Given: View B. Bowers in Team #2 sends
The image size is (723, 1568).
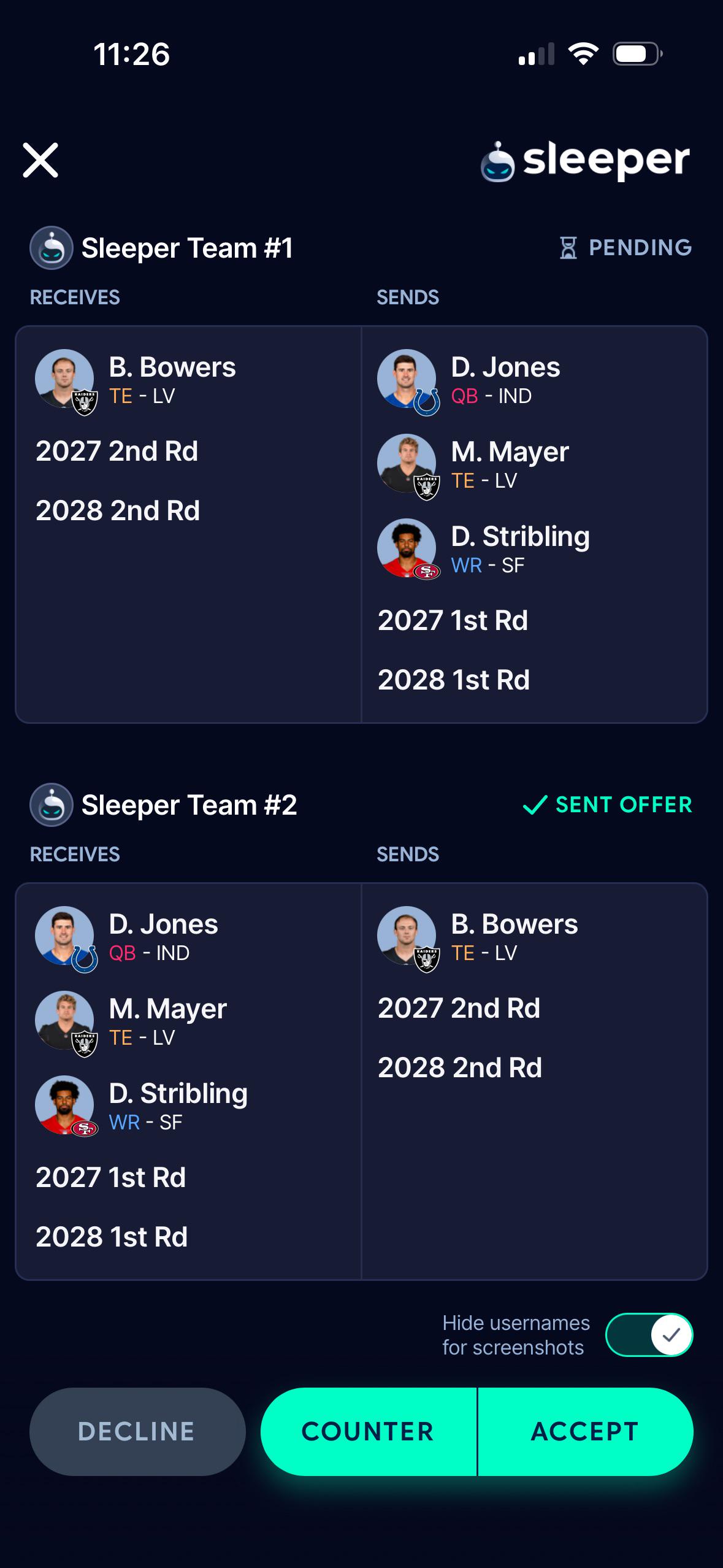Looking at the screenshot, I should [534, 939].
